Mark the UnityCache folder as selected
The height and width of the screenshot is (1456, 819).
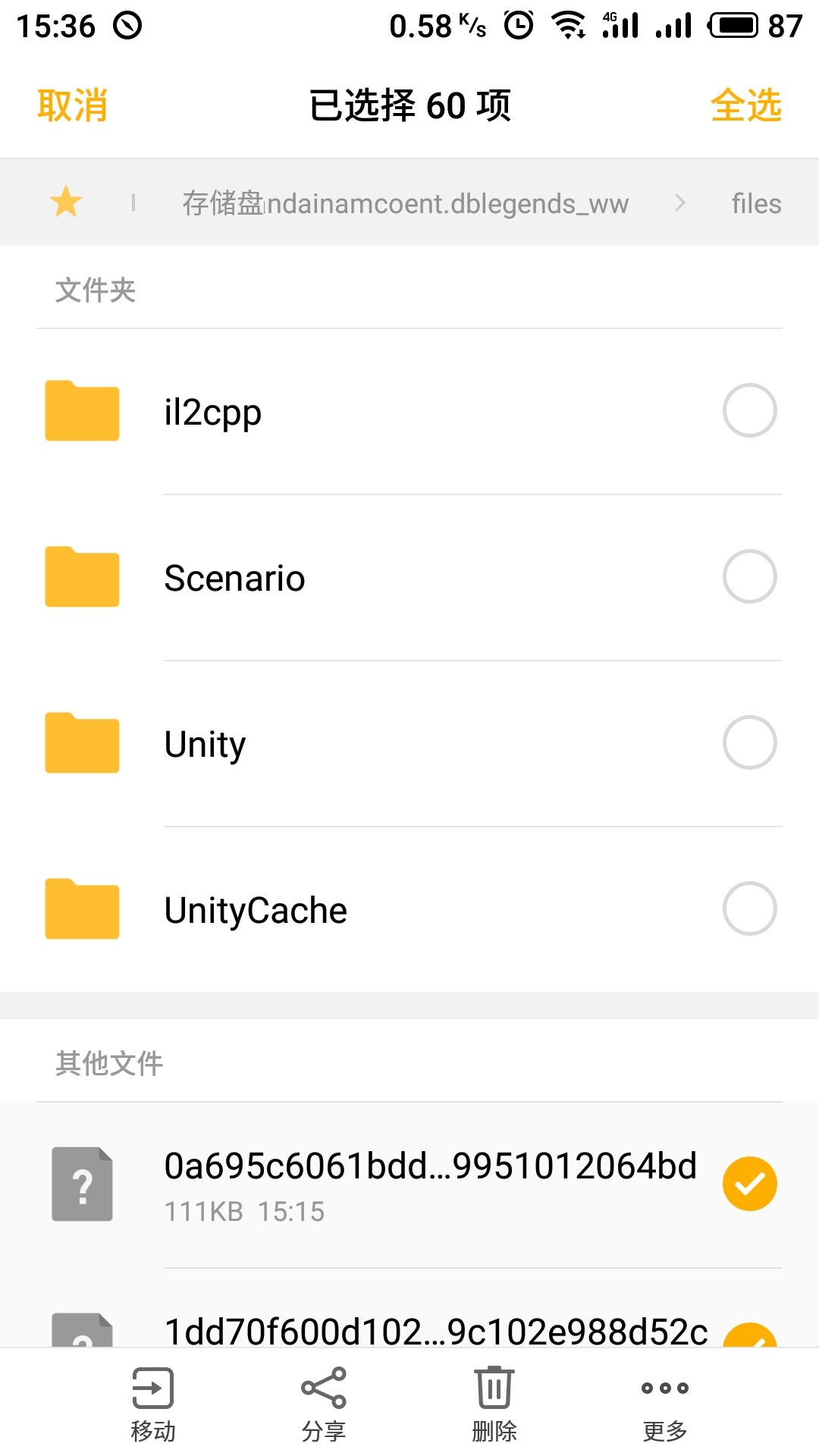(x=749, y=909)
